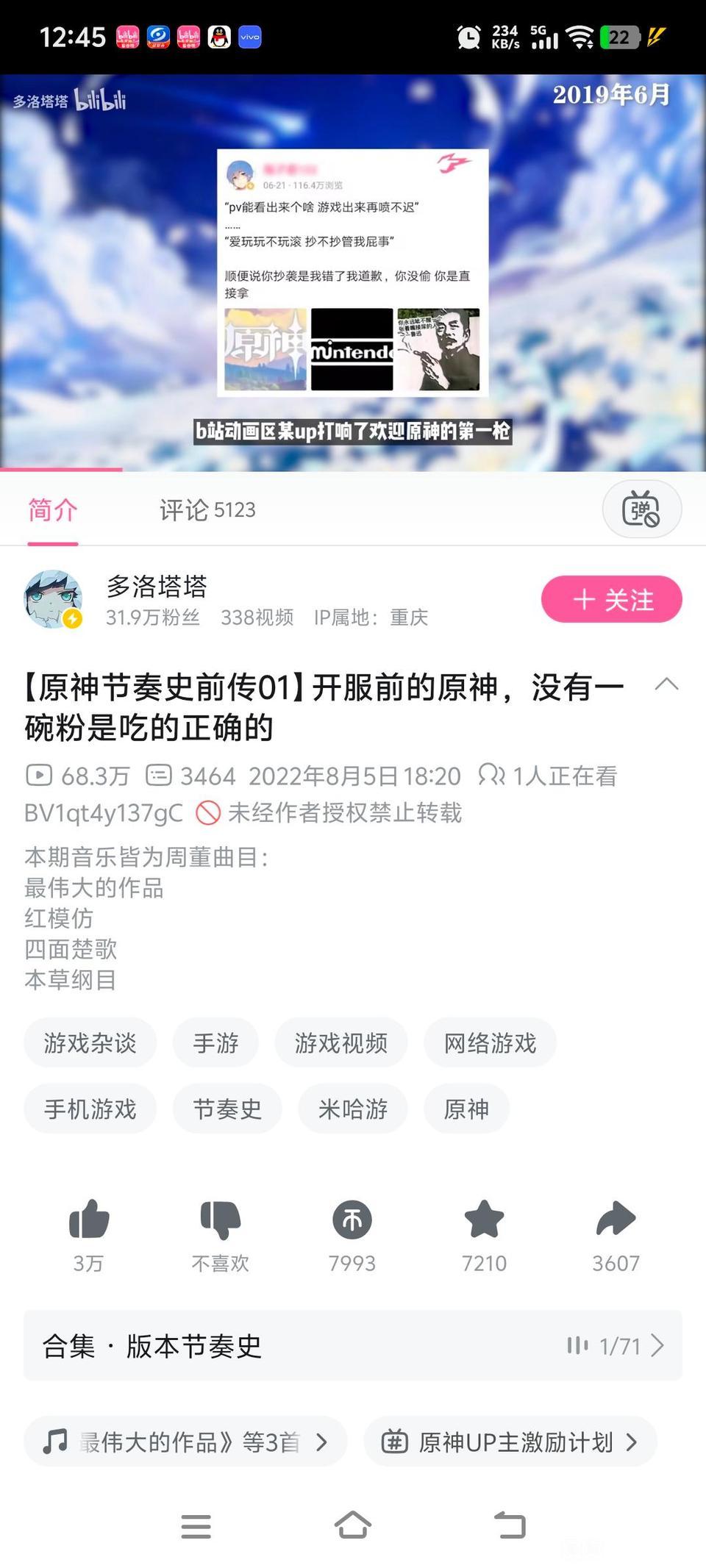Viewport: 706px width, 1568px height.
Task: Toggle the danmaku (弹) button
Action: click(641, 509)
